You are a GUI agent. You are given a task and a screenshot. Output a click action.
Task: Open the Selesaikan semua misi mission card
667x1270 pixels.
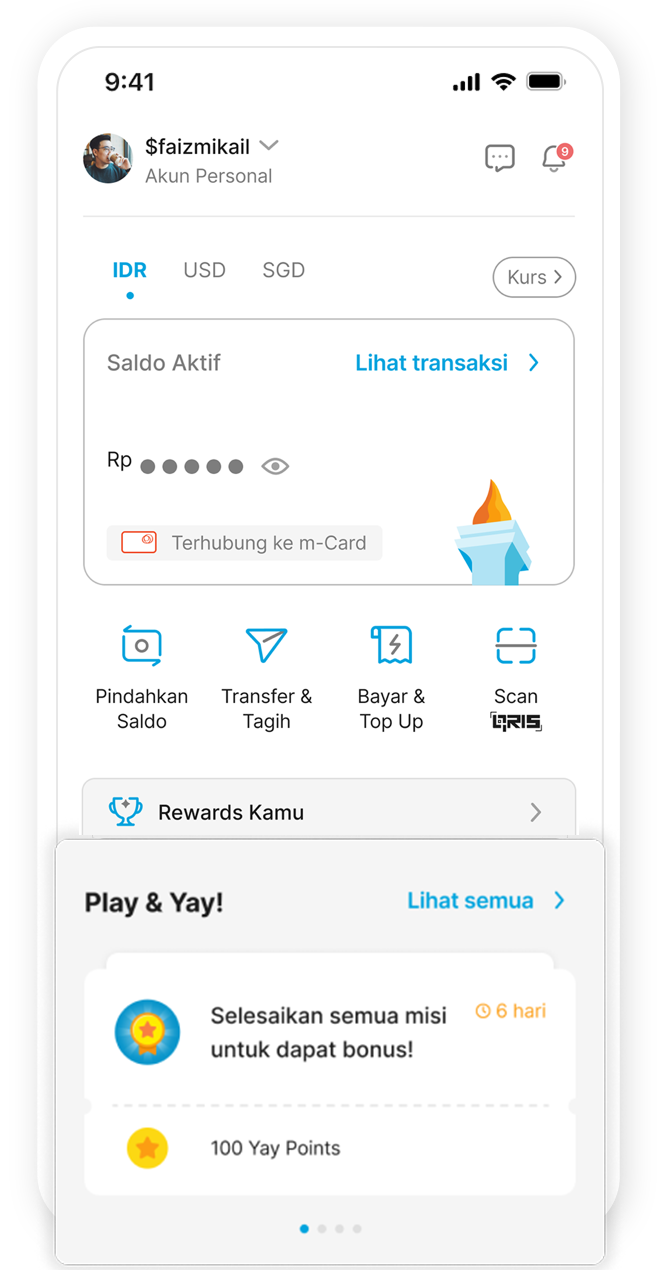click(329, 1032)
